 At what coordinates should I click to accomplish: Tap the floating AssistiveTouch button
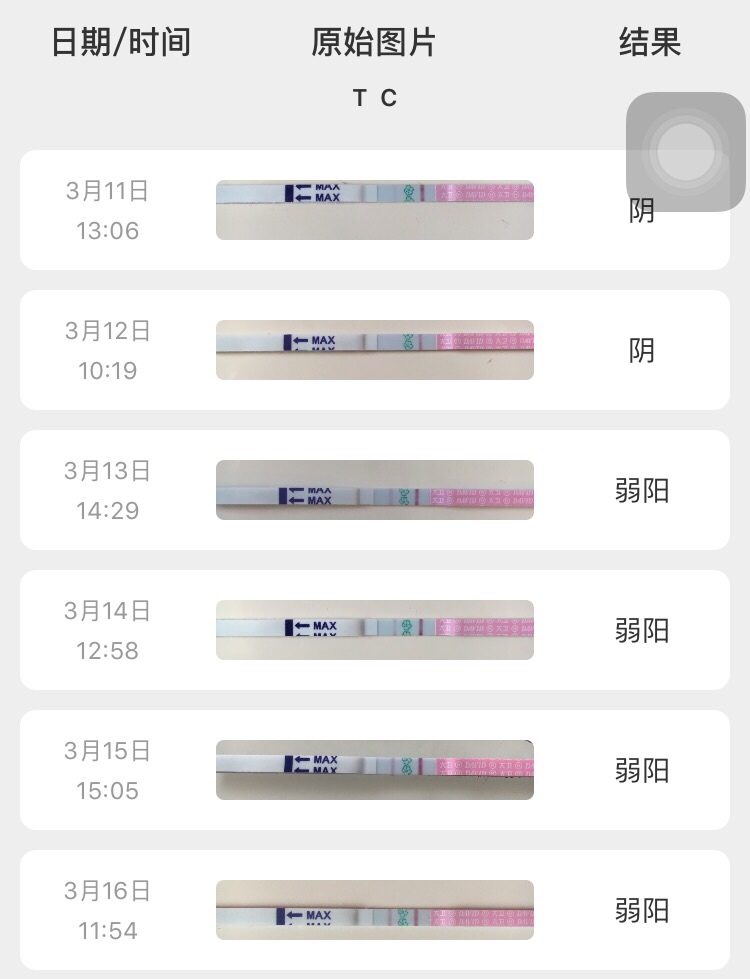click(686, 153)
